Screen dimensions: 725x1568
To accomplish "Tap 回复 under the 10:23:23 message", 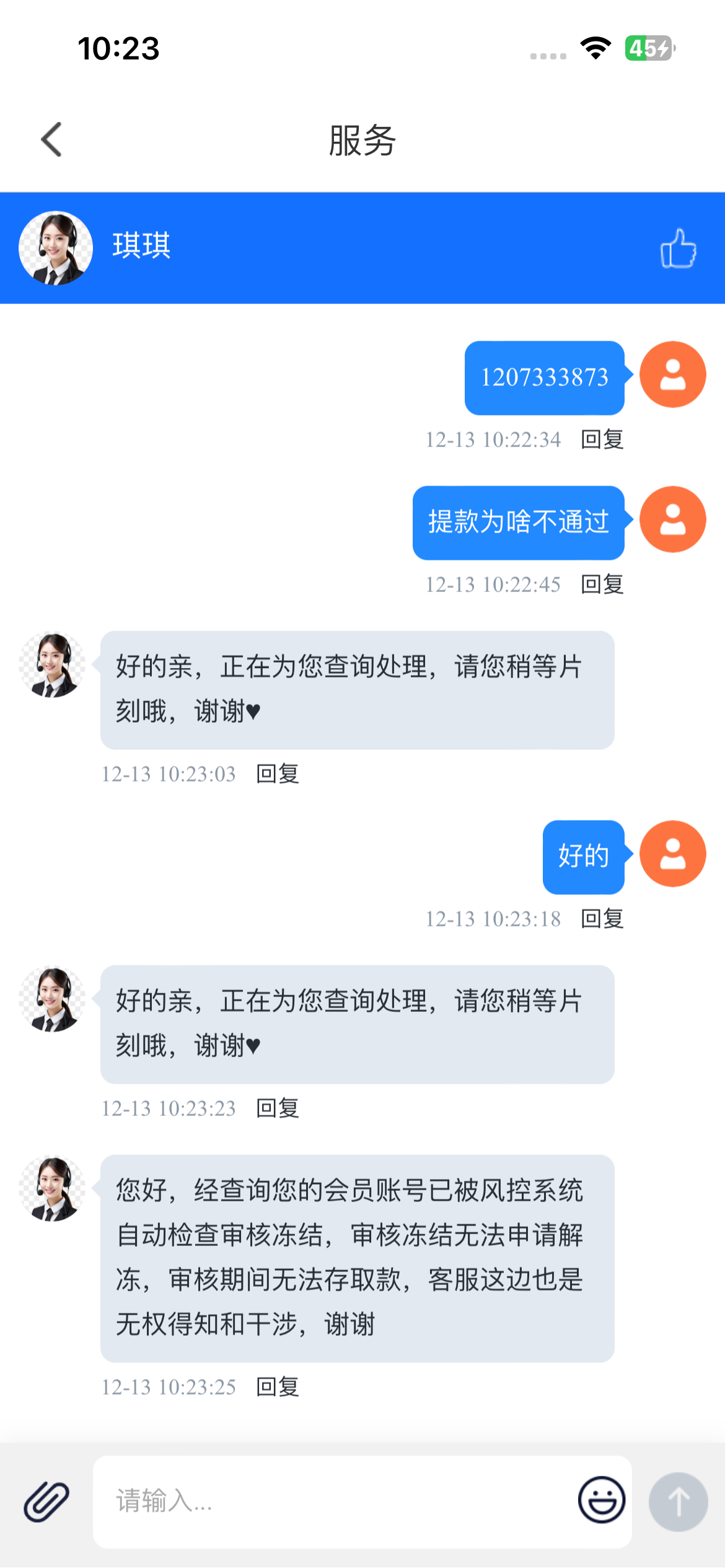I will pos(278,1108).
